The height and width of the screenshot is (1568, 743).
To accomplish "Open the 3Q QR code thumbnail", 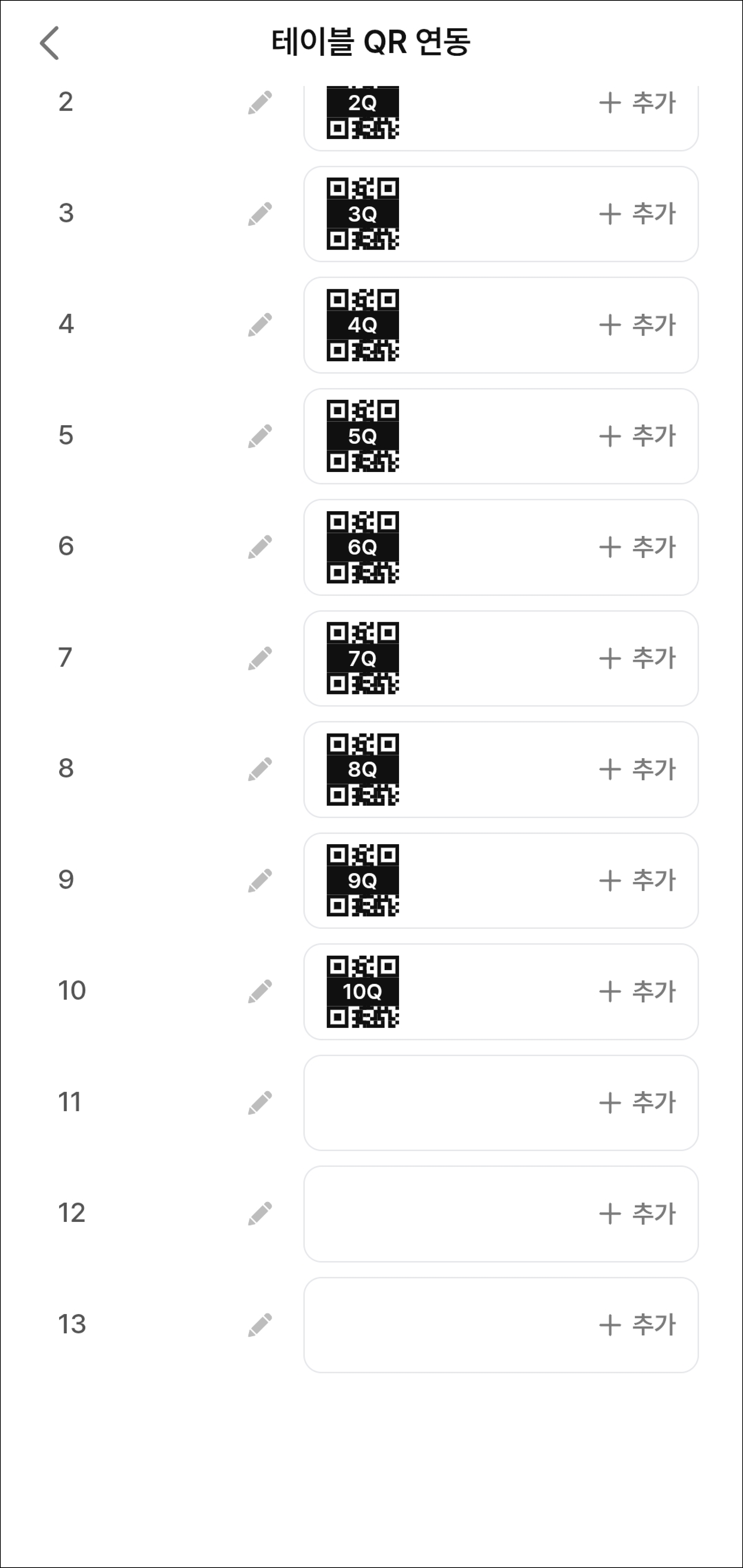I will point(363,214).
